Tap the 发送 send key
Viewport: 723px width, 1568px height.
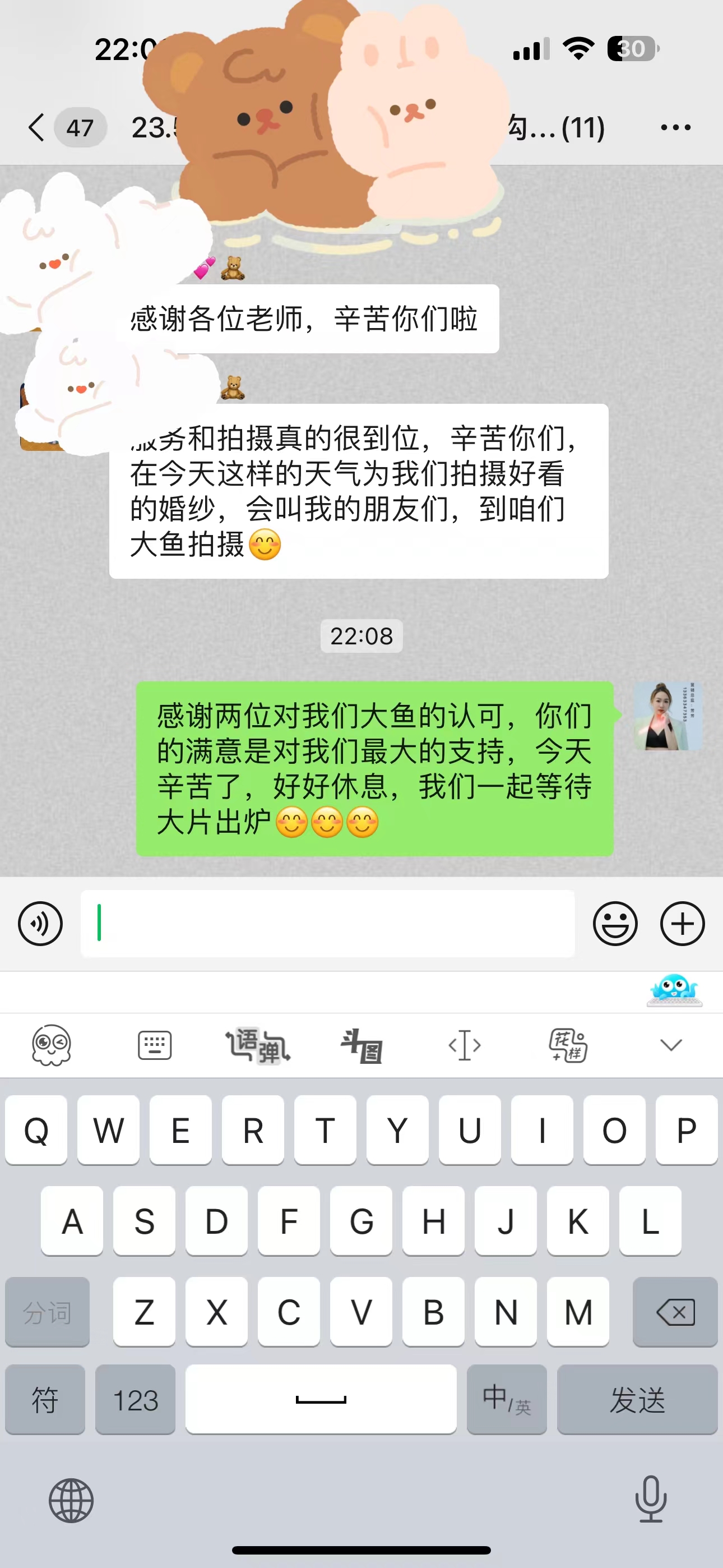(x=637, y=1399)
